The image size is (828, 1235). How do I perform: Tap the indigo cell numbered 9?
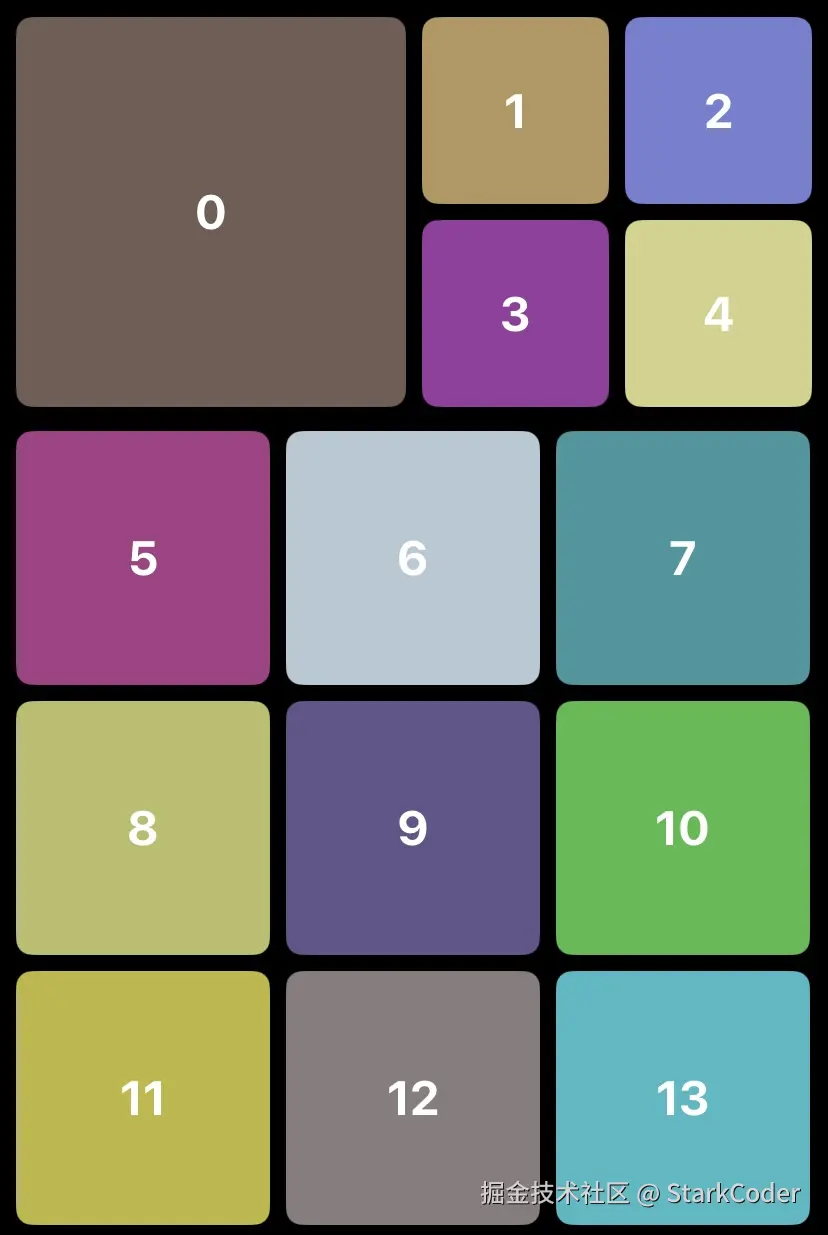click(x=413, y=828)
